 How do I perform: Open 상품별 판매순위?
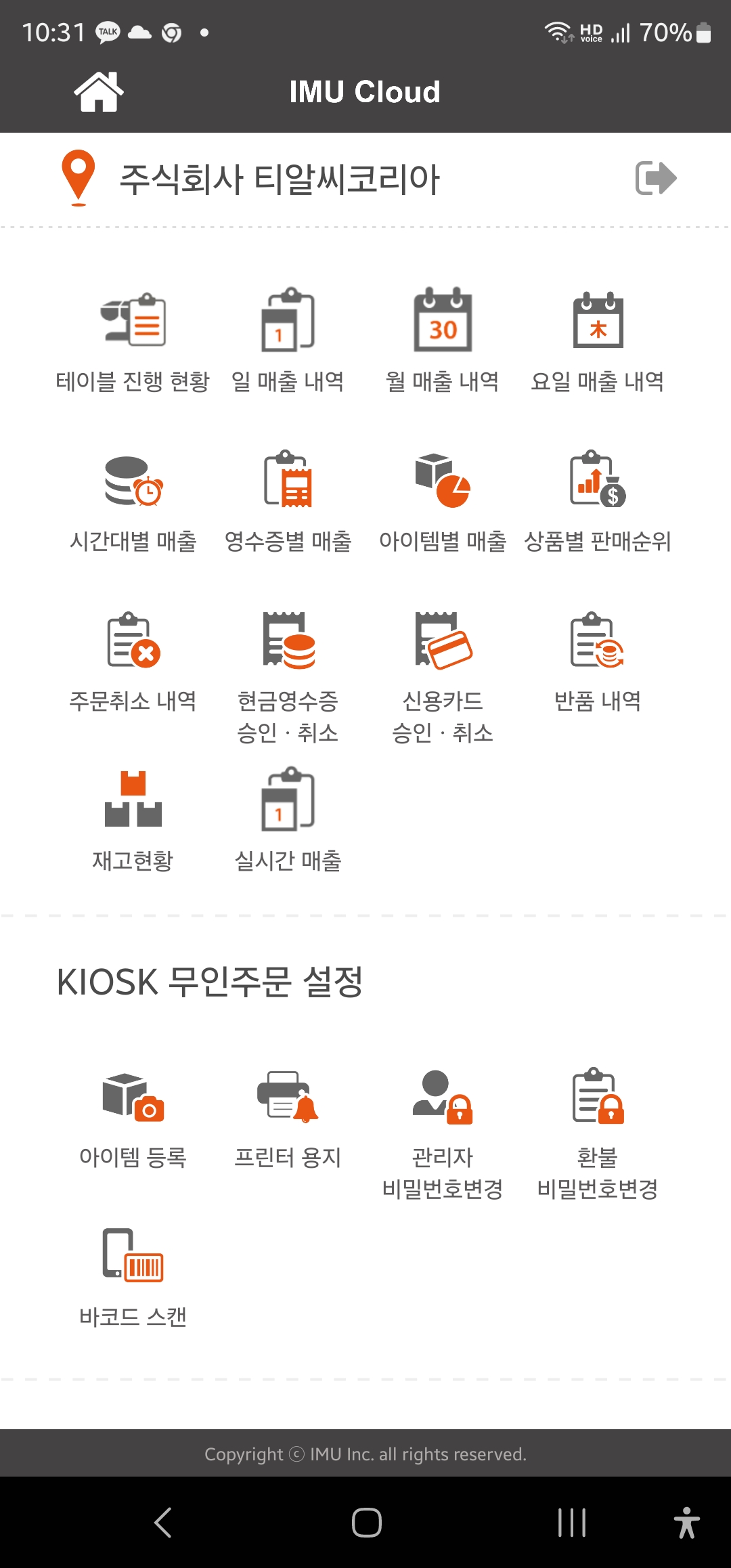(x=598, y=502)
